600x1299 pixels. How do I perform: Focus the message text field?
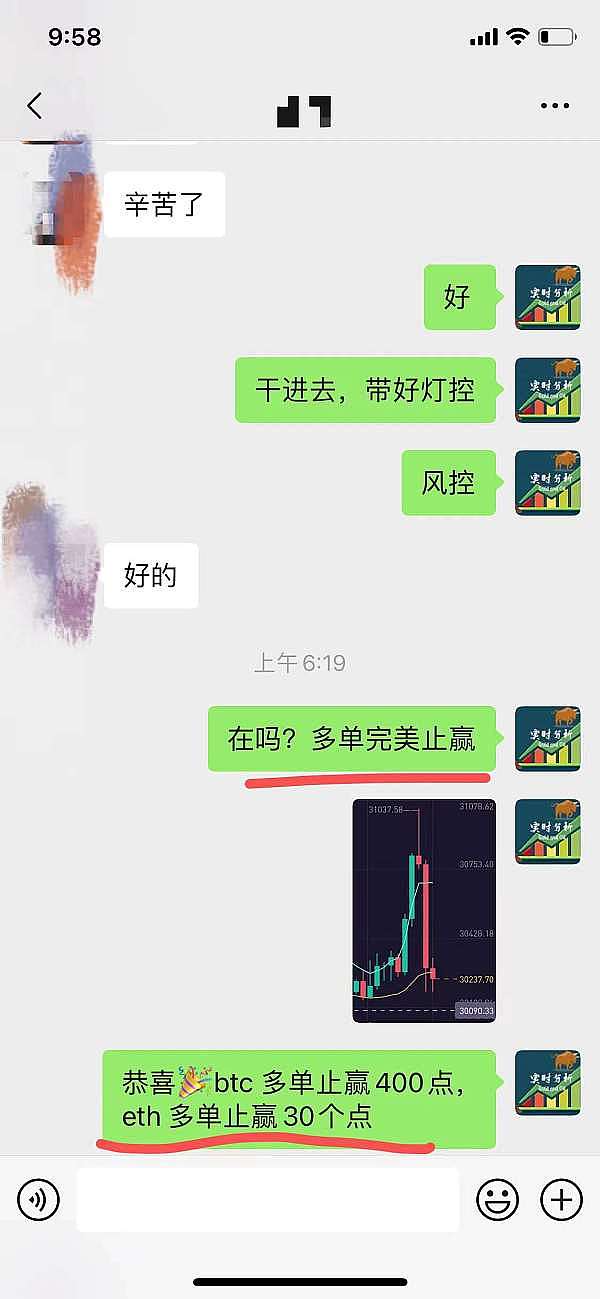pyautogui.click(x=267, y=1198)
